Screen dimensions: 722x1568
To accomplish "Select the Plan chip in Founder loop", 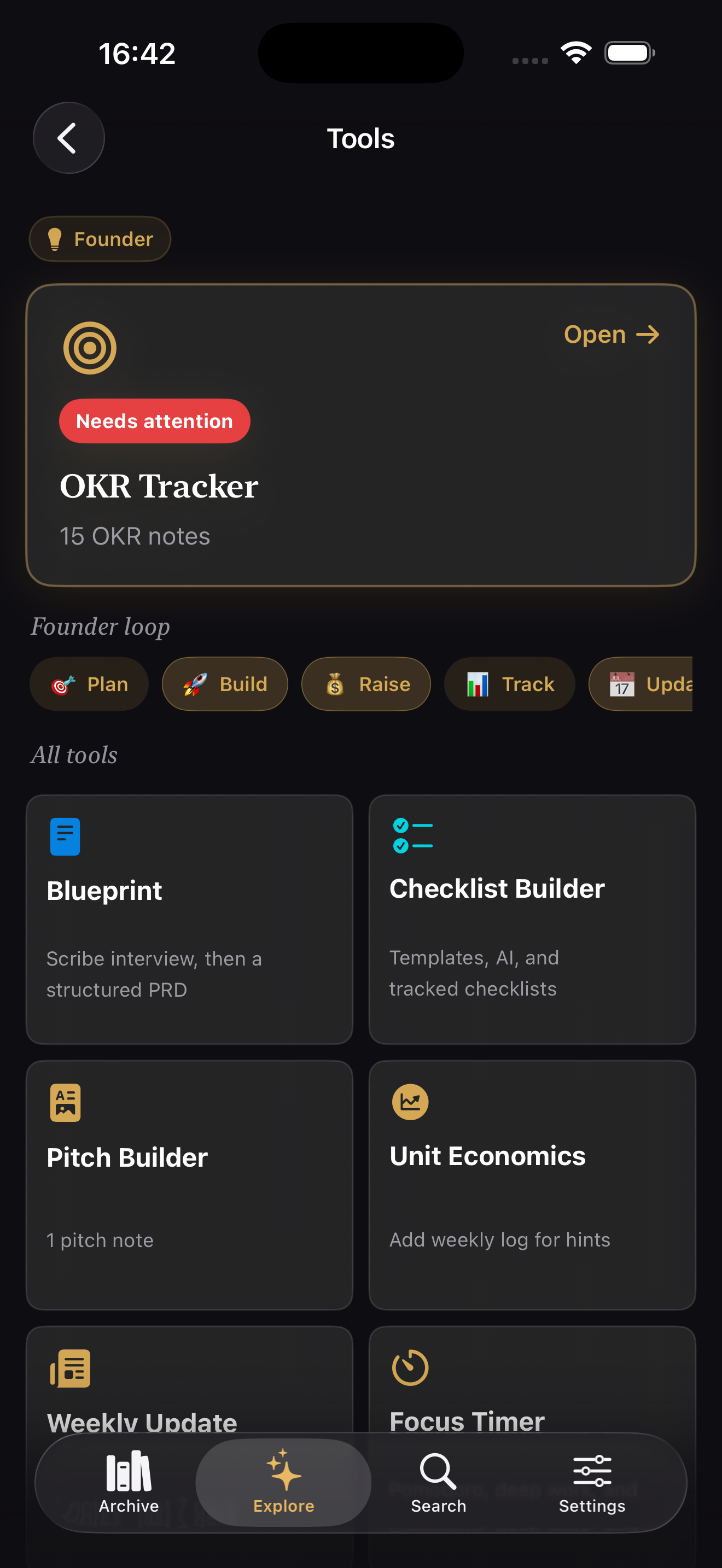I will point(89,684).
